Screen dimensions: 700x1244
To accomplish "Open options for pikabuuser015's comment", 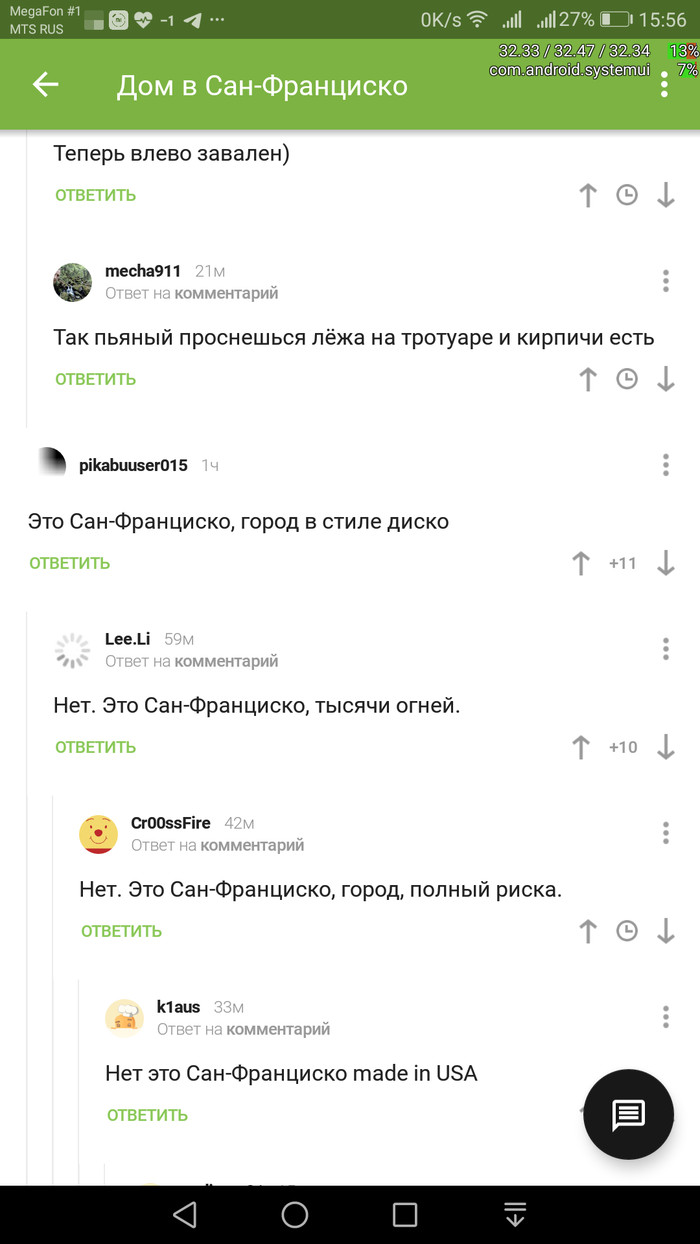I will pyautogui.click(x=665, y=465).
